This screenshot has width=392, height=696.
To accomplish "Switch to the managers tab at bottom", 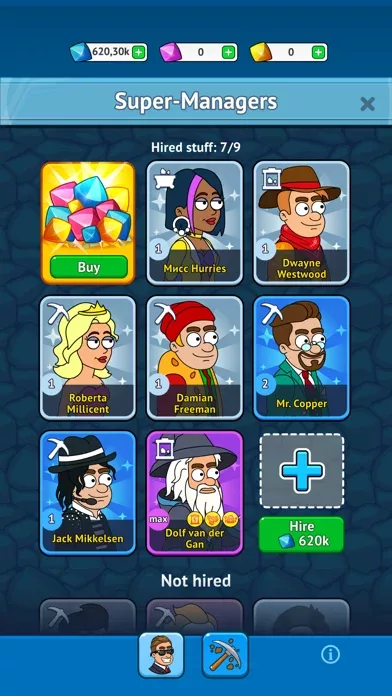I will click(x=161, y=655).
